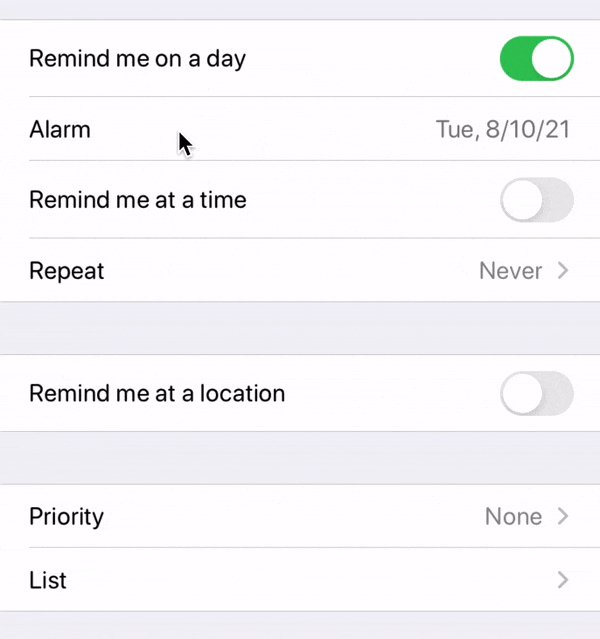Screen dimensions: 600x639
Task: Open the List selection row
Action: point(300,580)
